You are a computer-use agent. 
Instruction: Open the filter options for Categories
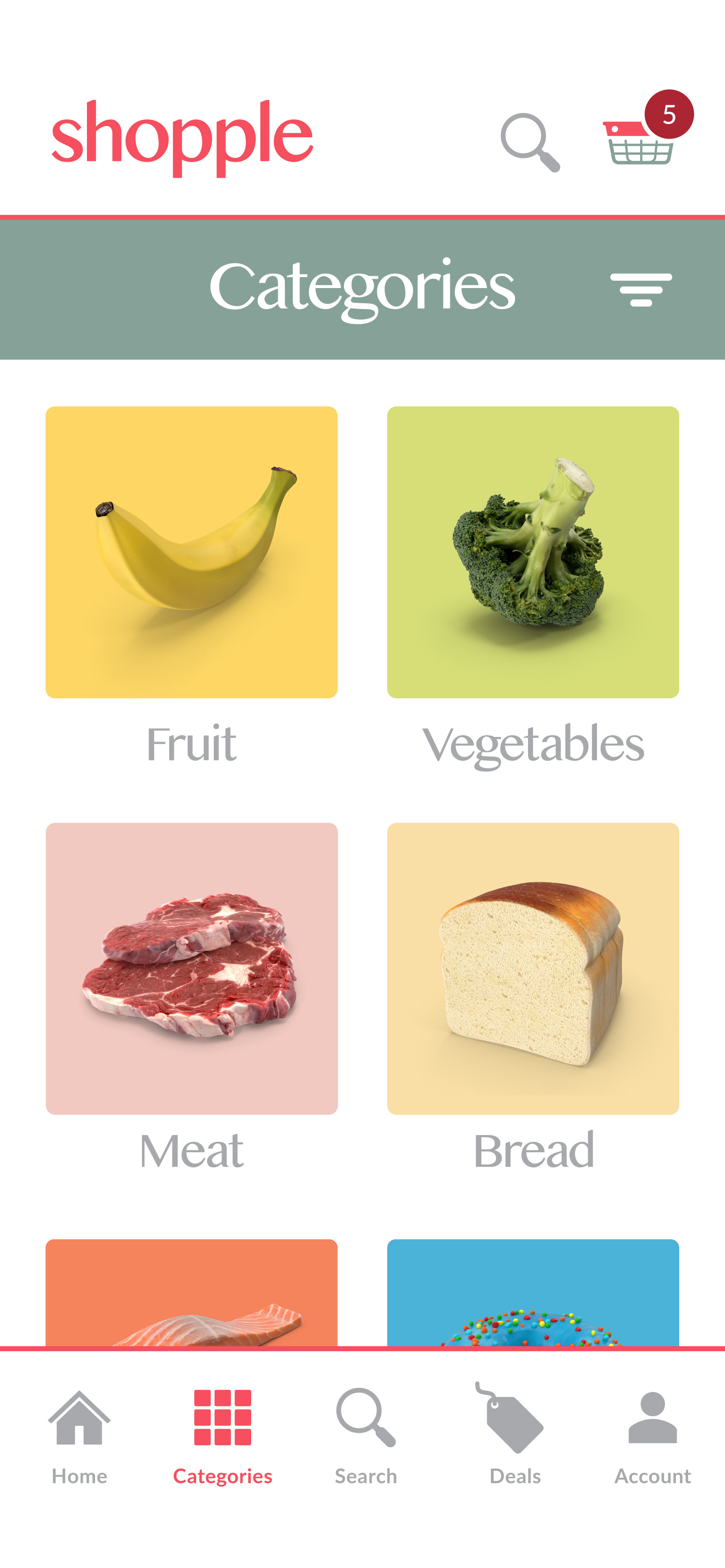641,289
